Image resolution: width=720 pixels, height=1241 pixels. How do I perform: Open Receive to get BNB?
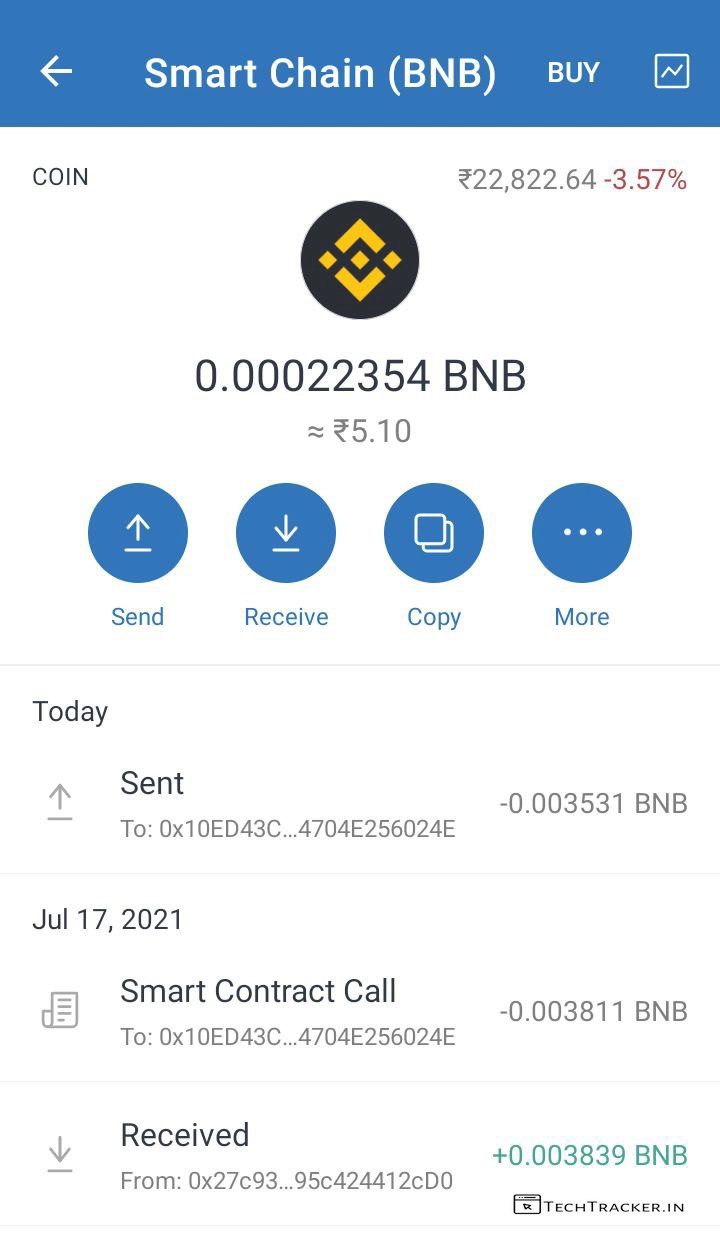[x=286, y=533]
